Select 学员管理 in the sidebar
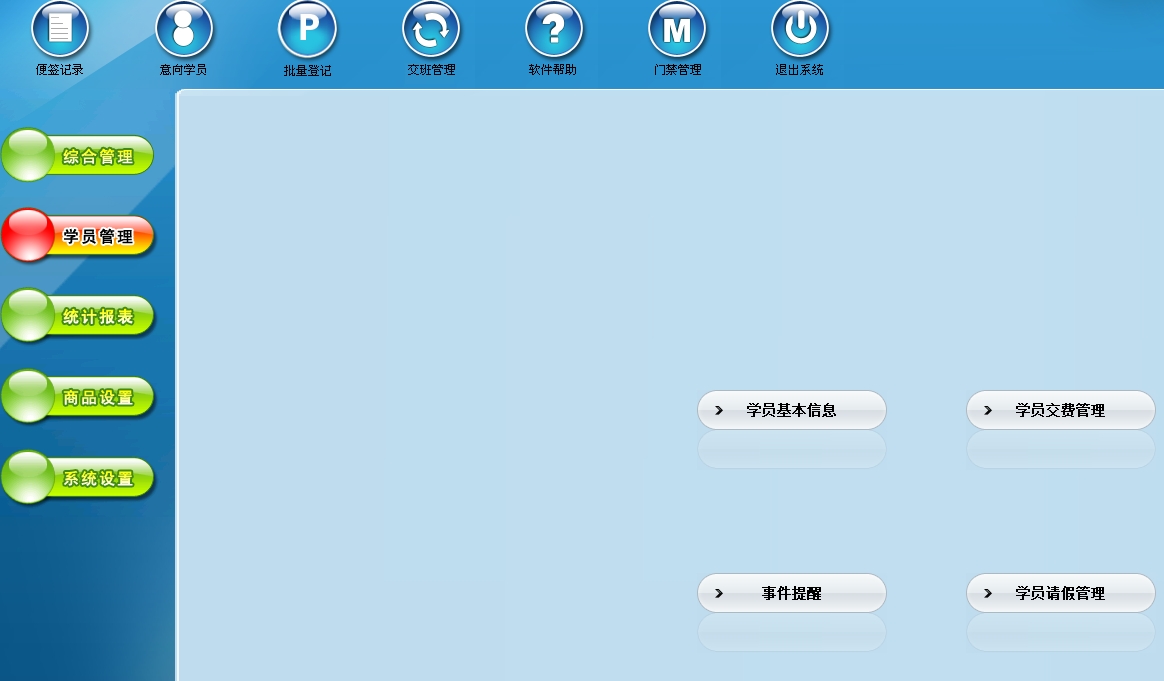The image size is (1164, 681). [80, 236]
